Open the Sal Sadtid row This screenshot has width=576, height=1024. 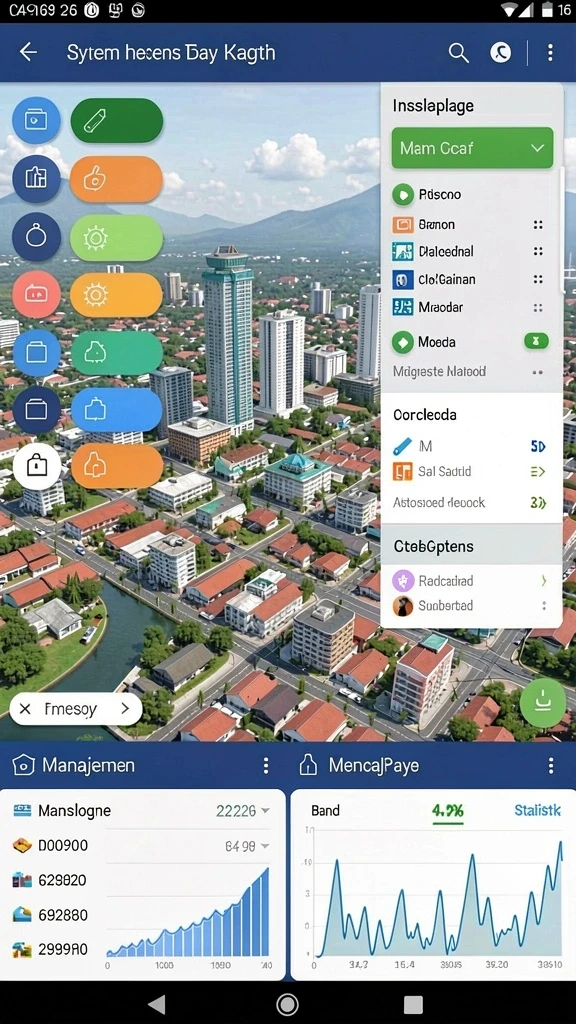tap(470, 471)
